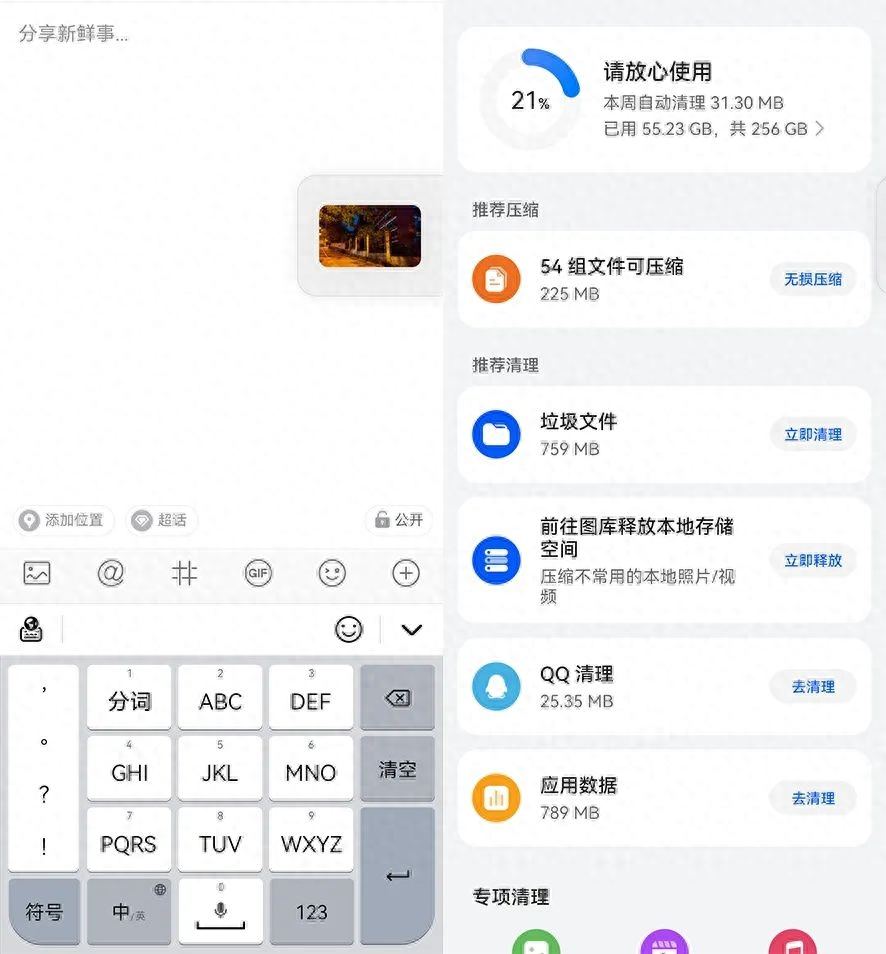Tap 去清理 next to 应用数据

(x=812, y=799)
